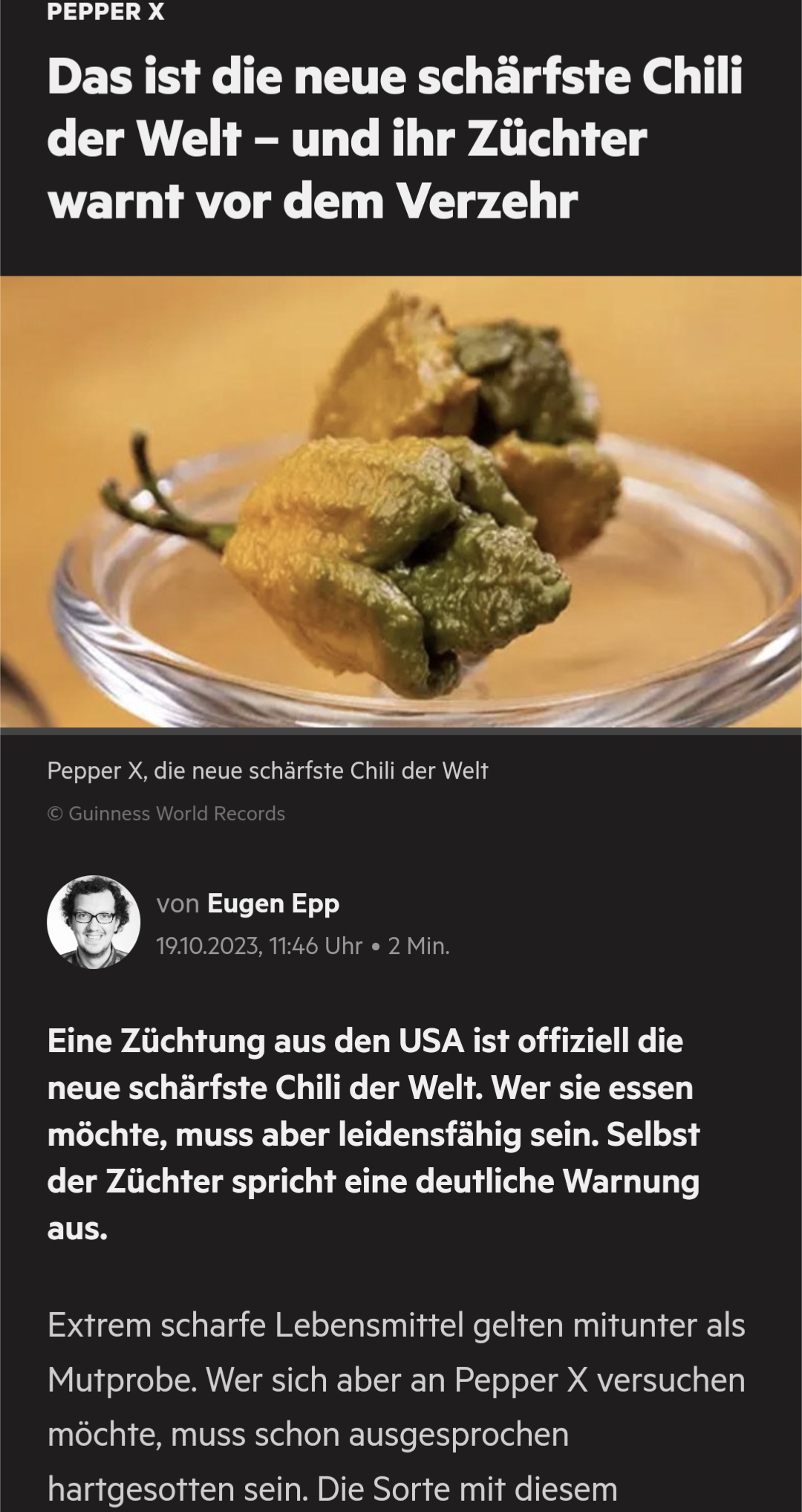Tap Eugen Epp's round author photo
Screen dimensions: 802x1512
click(94, 922)
